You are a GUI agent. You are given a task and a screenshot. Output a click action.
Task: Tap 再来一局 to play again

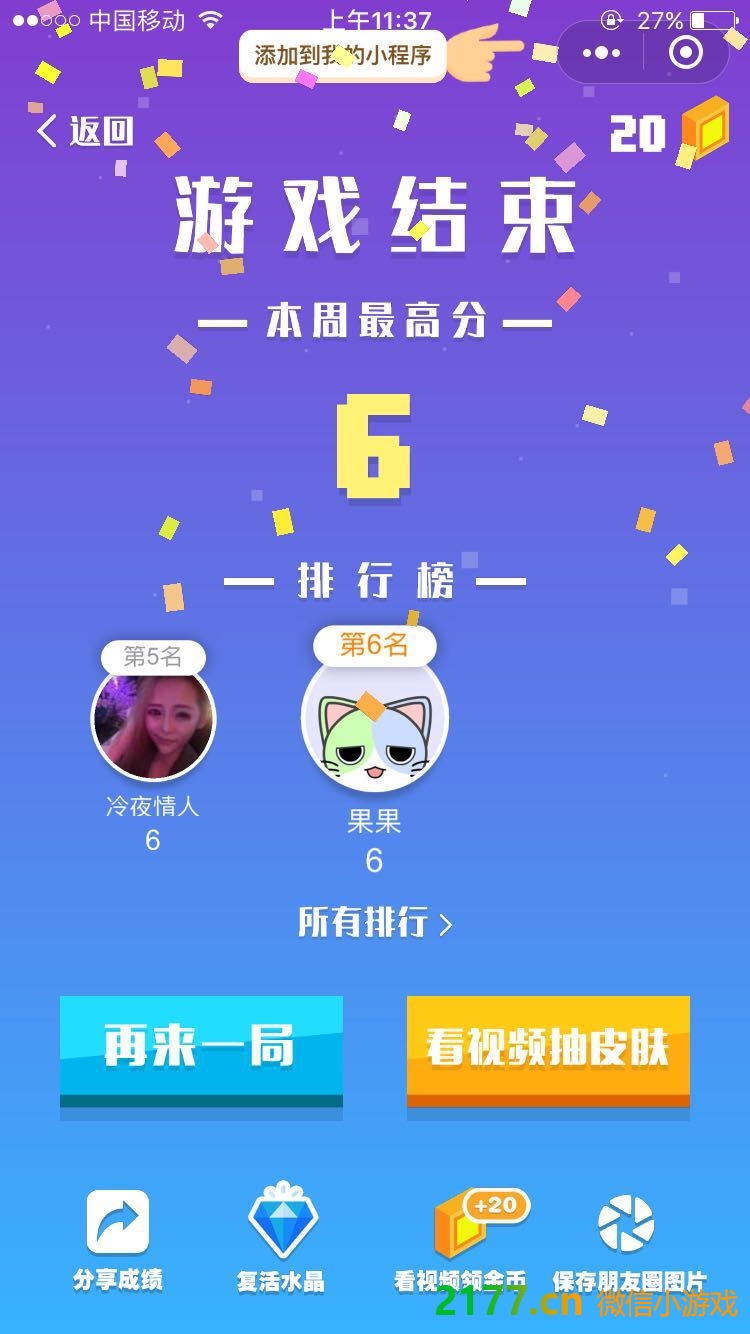(x=201, y=1048)
